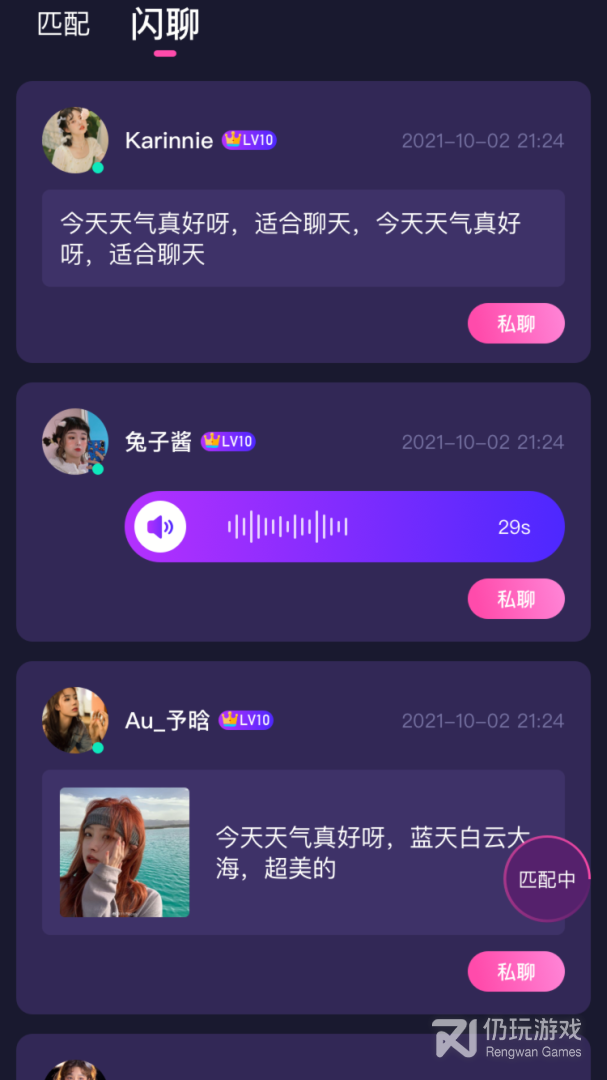Open Karinnie's profile avatar
607x1080 pixels.
[75, 140]
